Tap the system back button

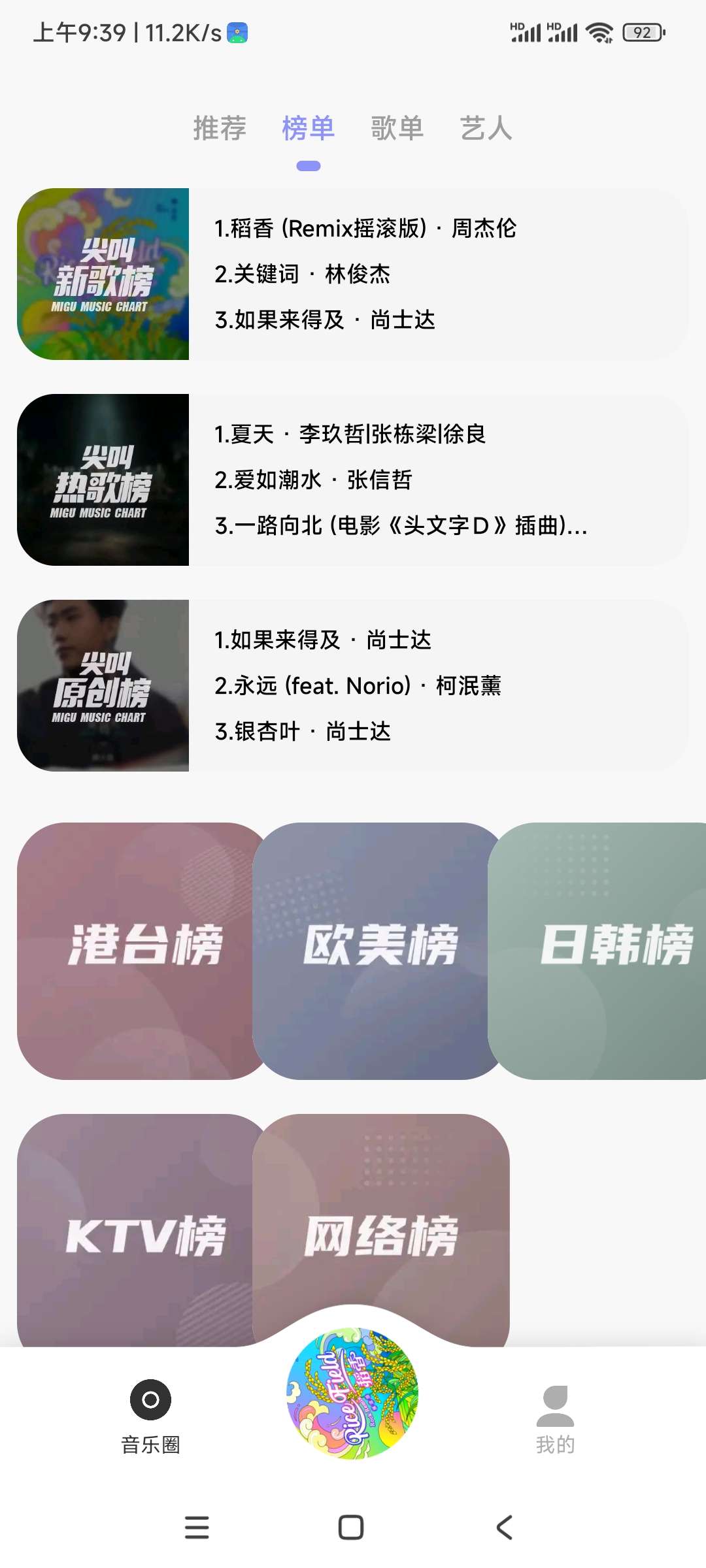pyautogui.click(x=504, y=1527)
